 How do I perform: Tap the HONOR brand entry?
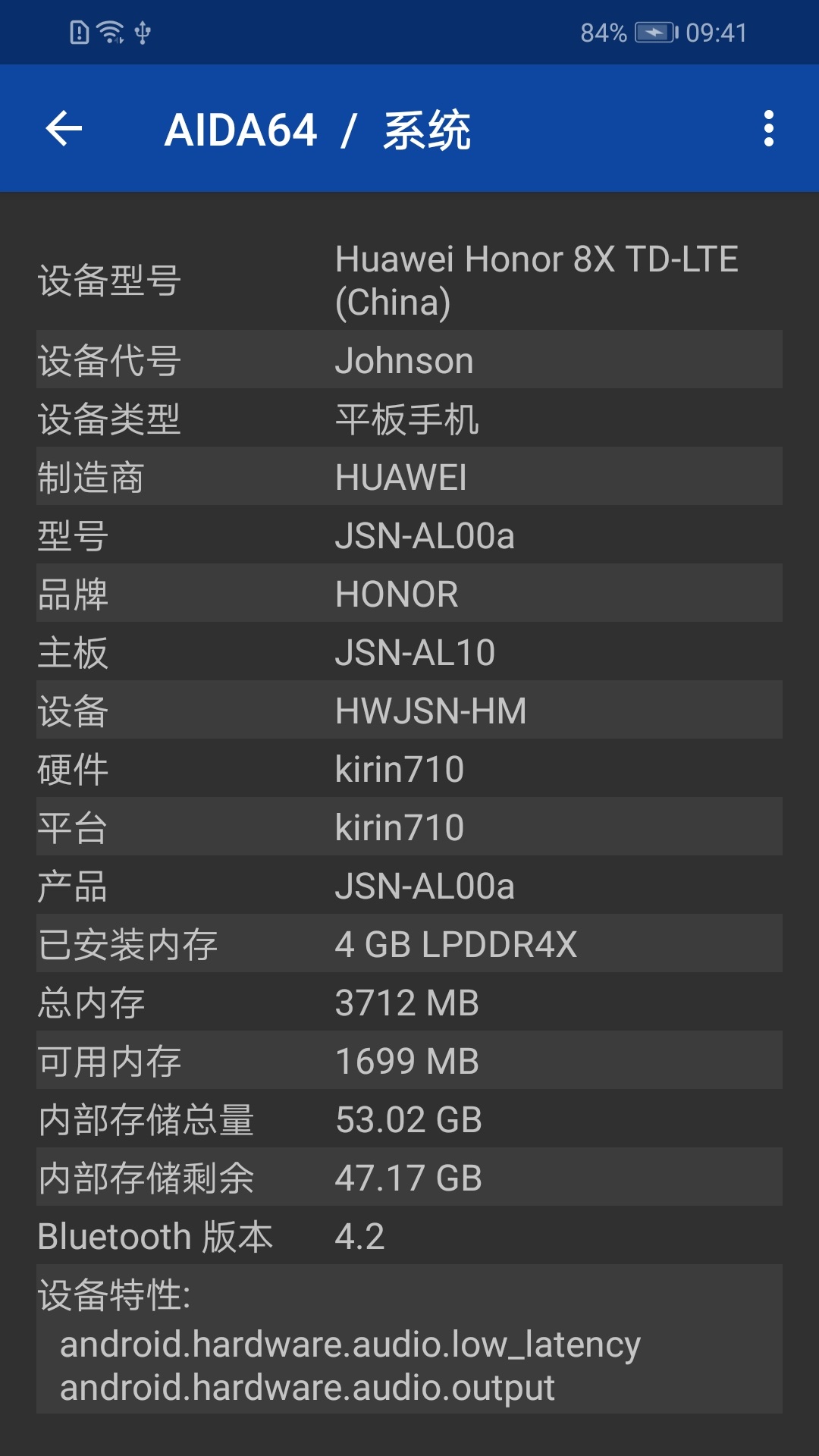point(409,594)
